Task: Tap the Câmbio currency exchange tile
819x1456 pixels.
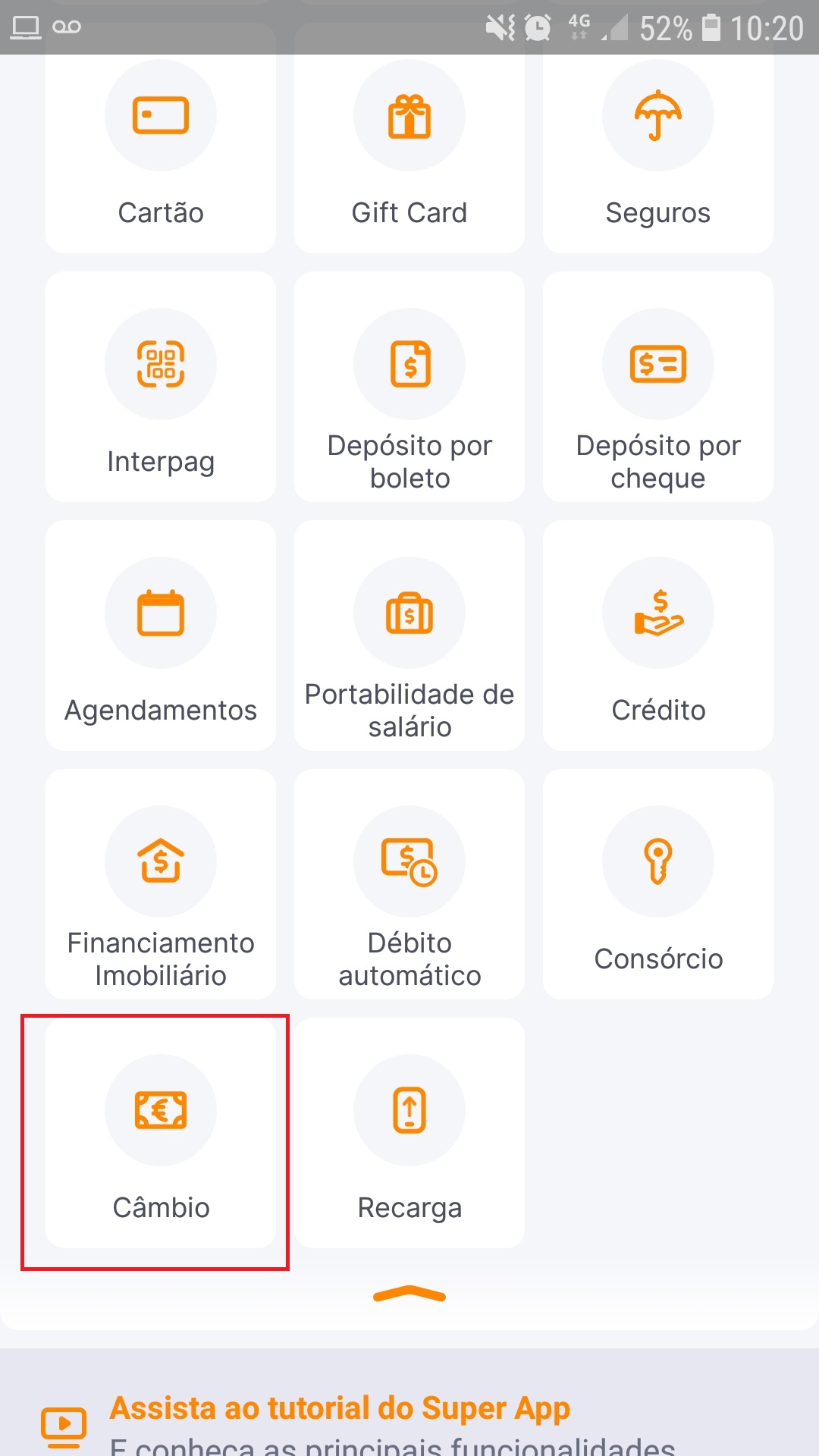Action: pyautogui.click(x=161, y=1133)
